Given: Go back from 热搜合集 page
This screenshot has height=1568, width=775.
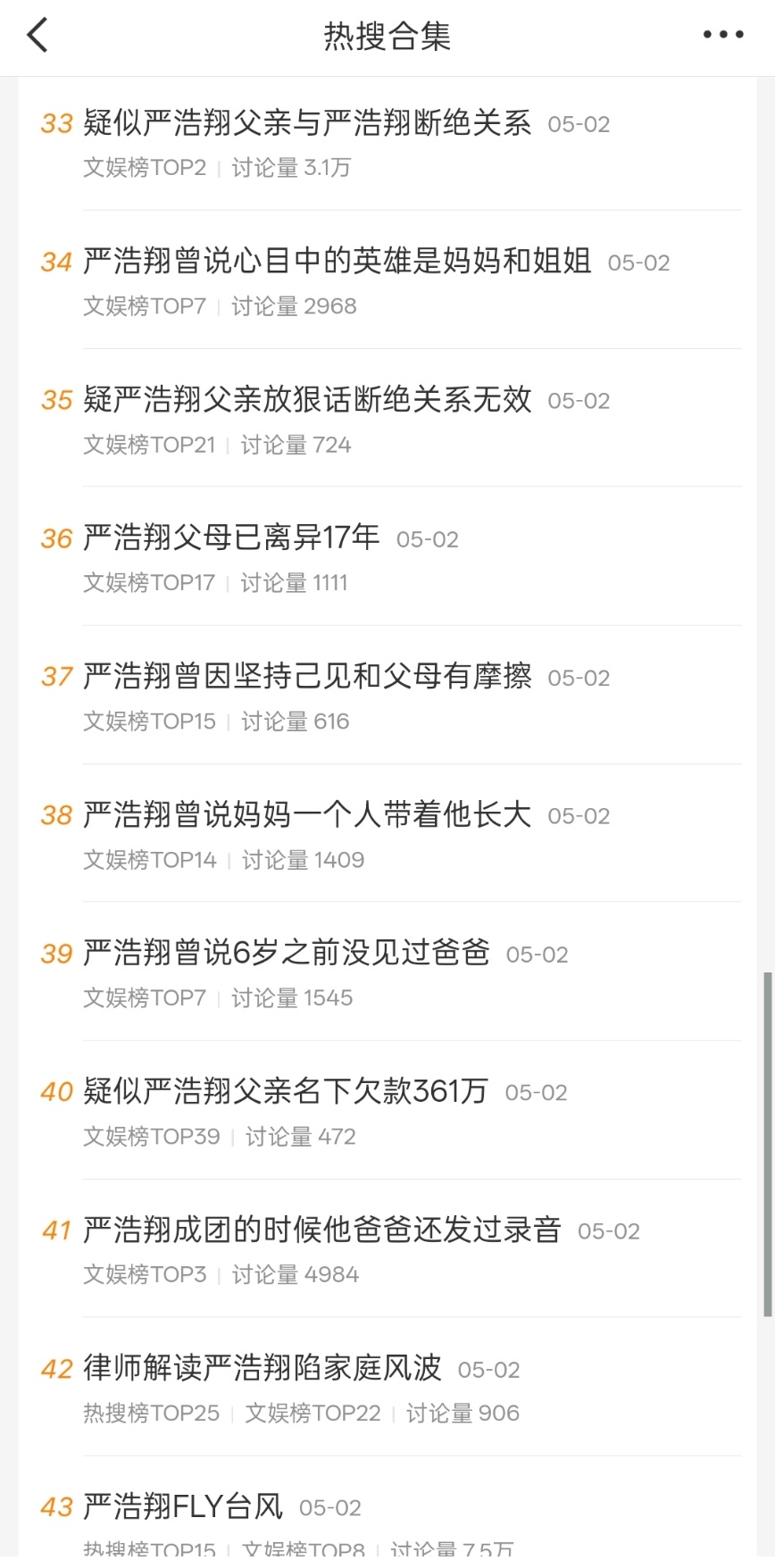Looking at the screenshot, I should pyautogui.click(x=37, y=36).
